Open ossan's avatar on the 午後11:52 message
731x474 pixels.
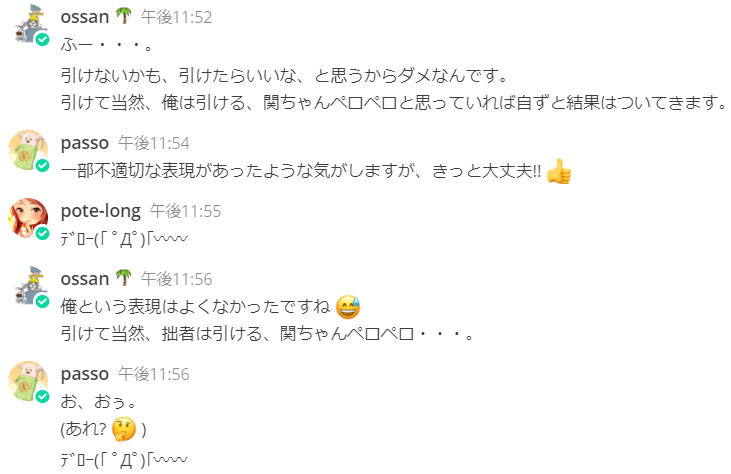pos(28,25)
